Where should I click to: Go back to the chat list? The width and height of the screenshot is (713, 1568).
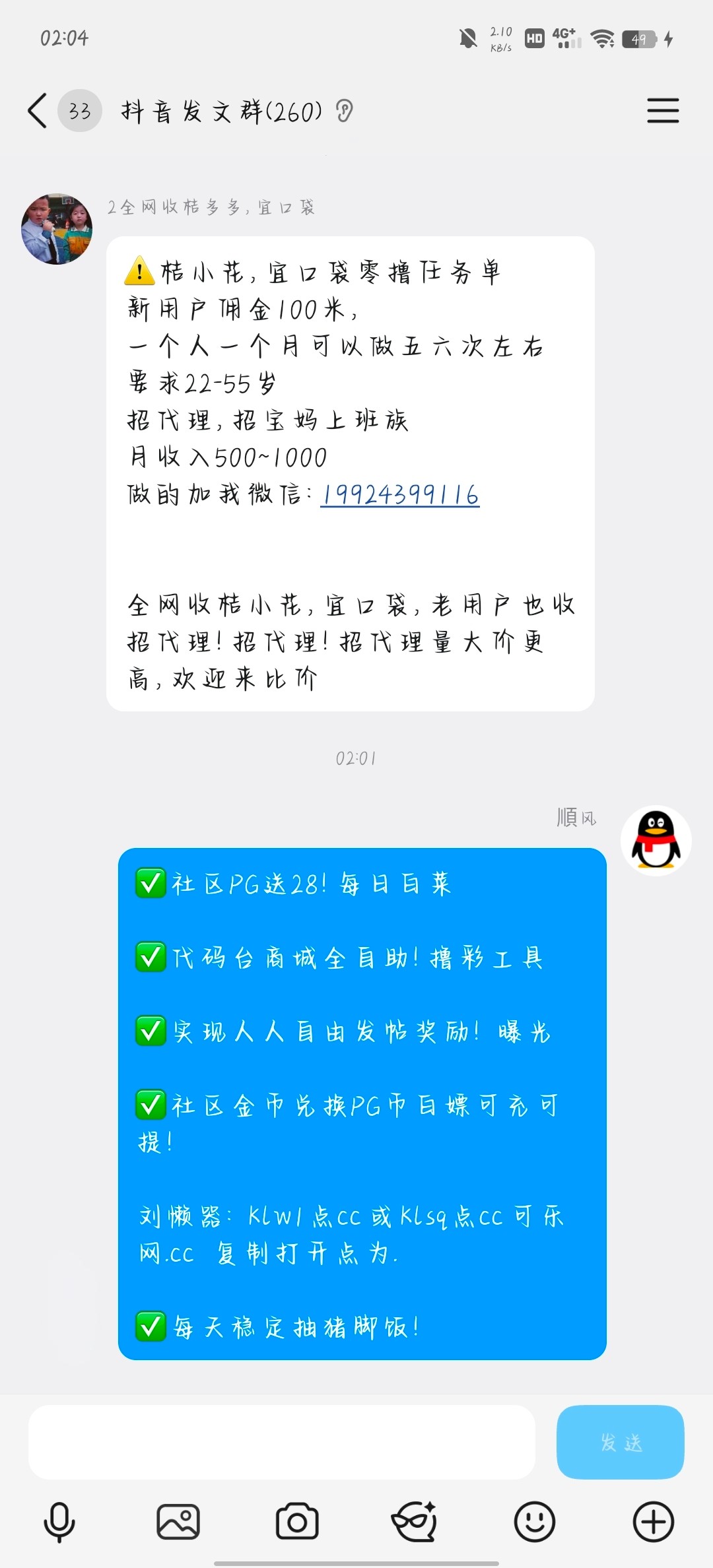tap(38, 110)
